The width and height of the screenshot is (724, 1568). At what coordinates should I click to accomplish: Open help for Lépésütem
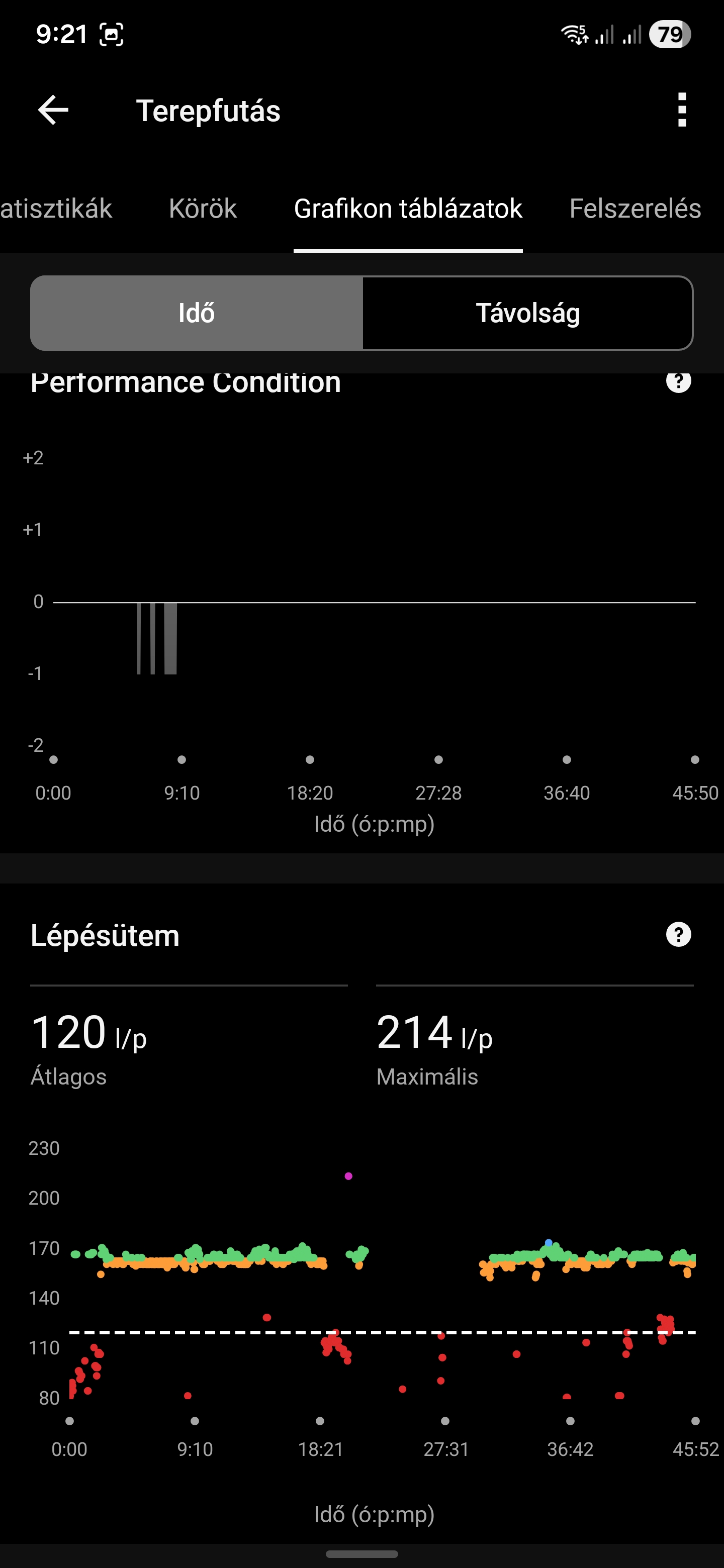(678, 934)
